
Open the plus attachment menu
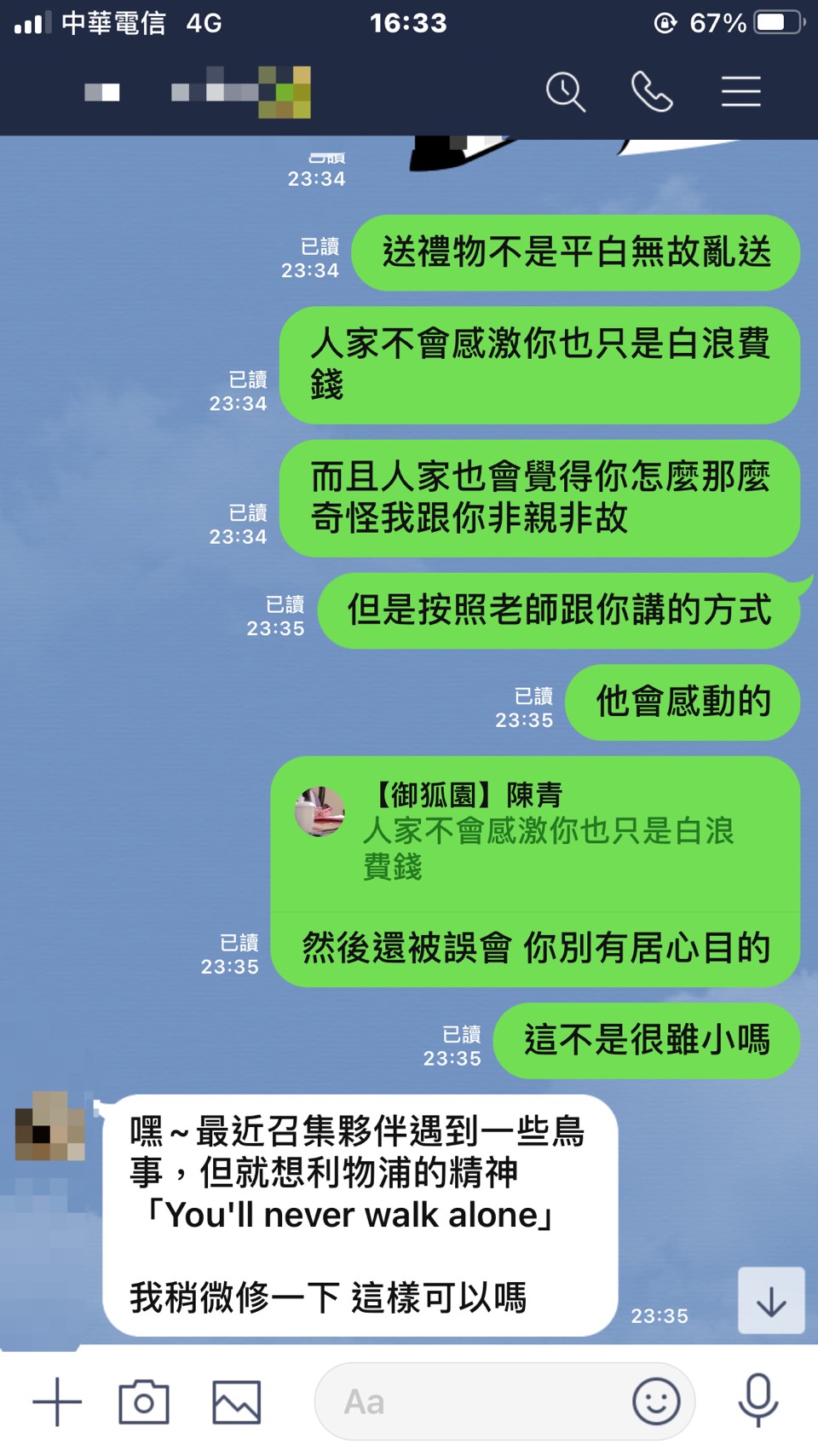pyautogui.click(x=57, y=1402)
